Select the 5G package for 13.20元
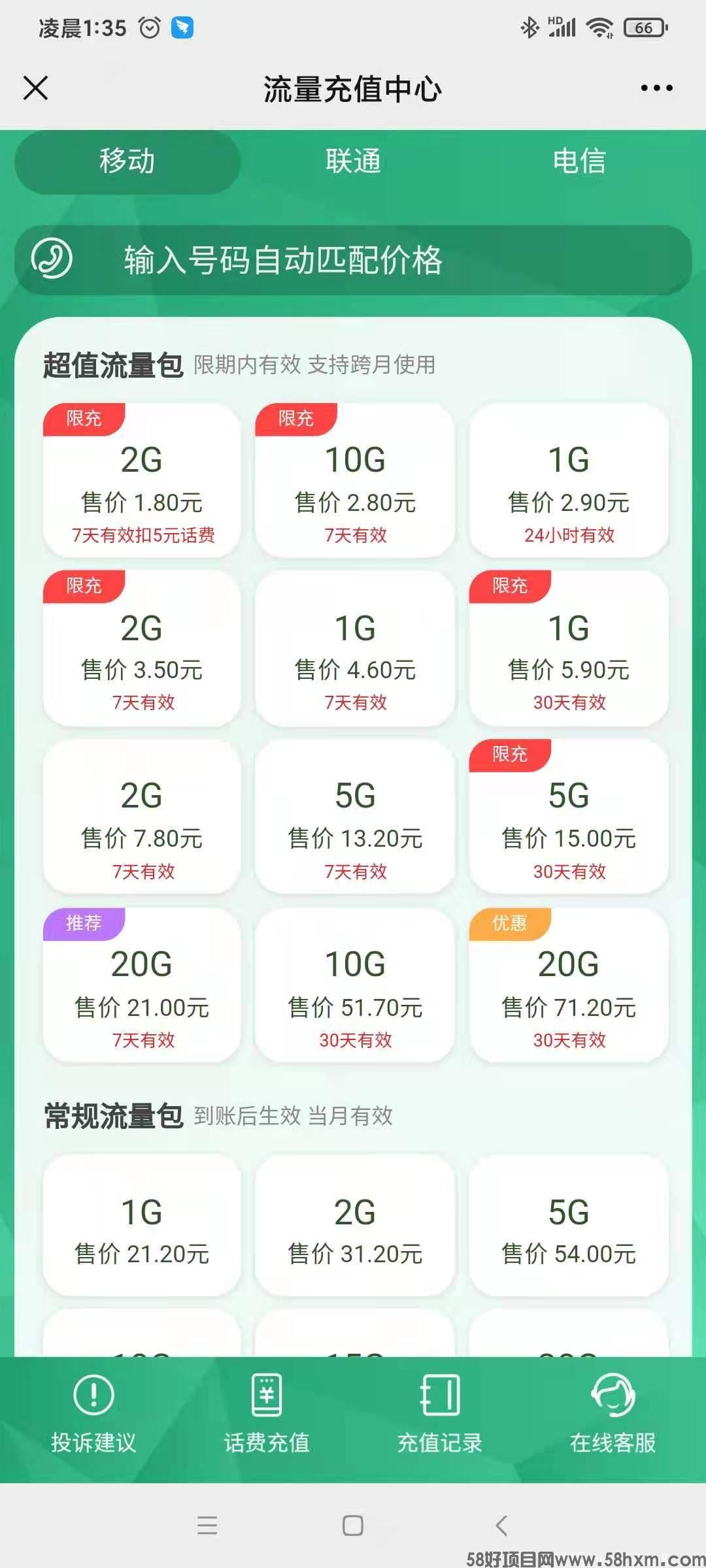The width and height of the screenshot is (706, 1568). [355, 817]
